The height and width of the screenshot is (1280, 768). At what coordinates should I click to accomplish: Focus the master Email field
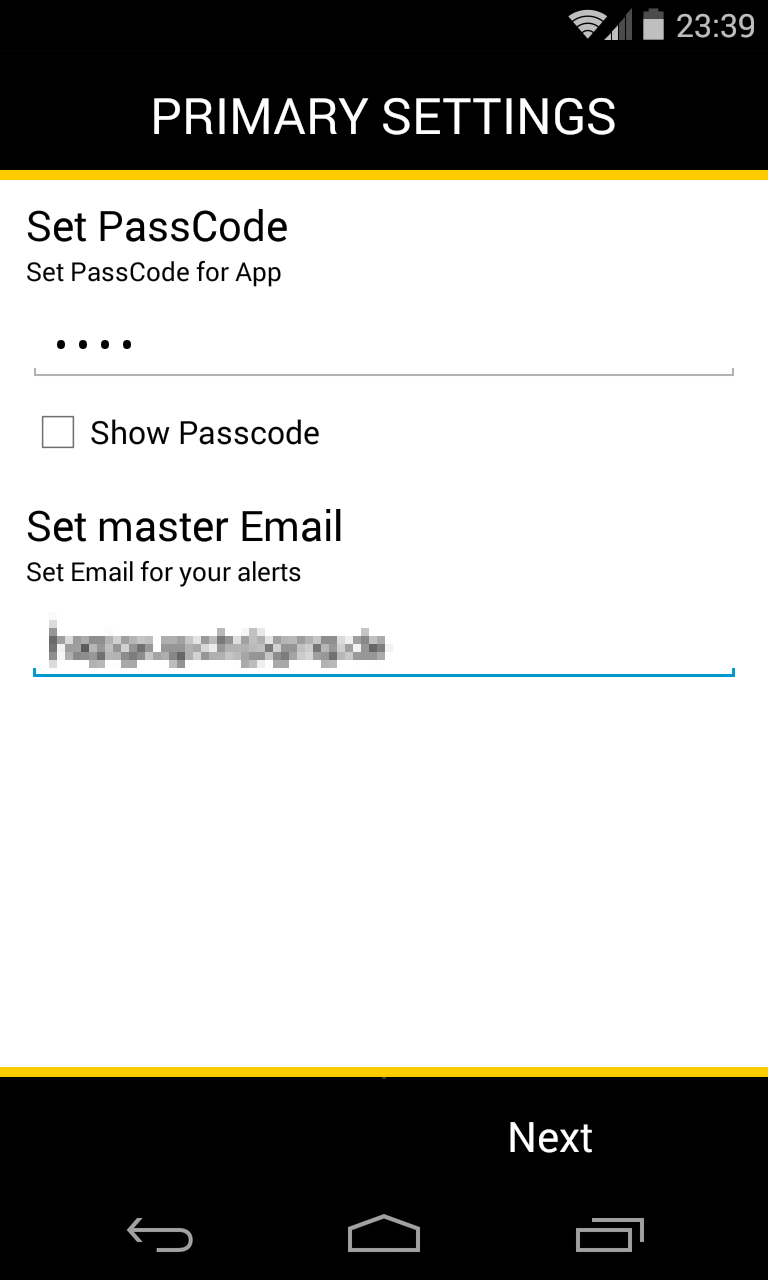click(x=384, y=646)
